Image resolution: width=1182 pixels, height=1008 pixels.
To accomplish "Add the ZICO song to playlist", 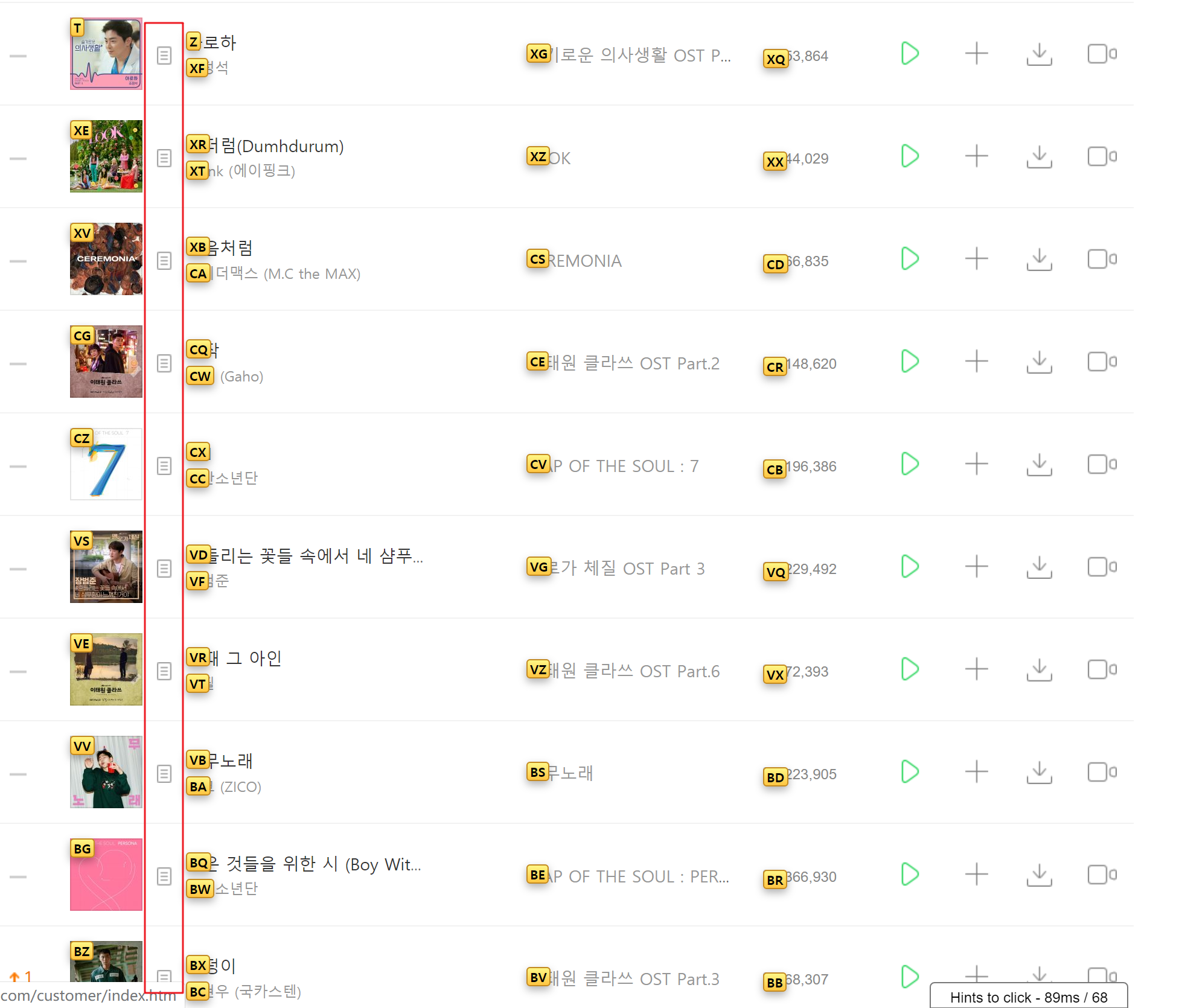I will (976, 772).
